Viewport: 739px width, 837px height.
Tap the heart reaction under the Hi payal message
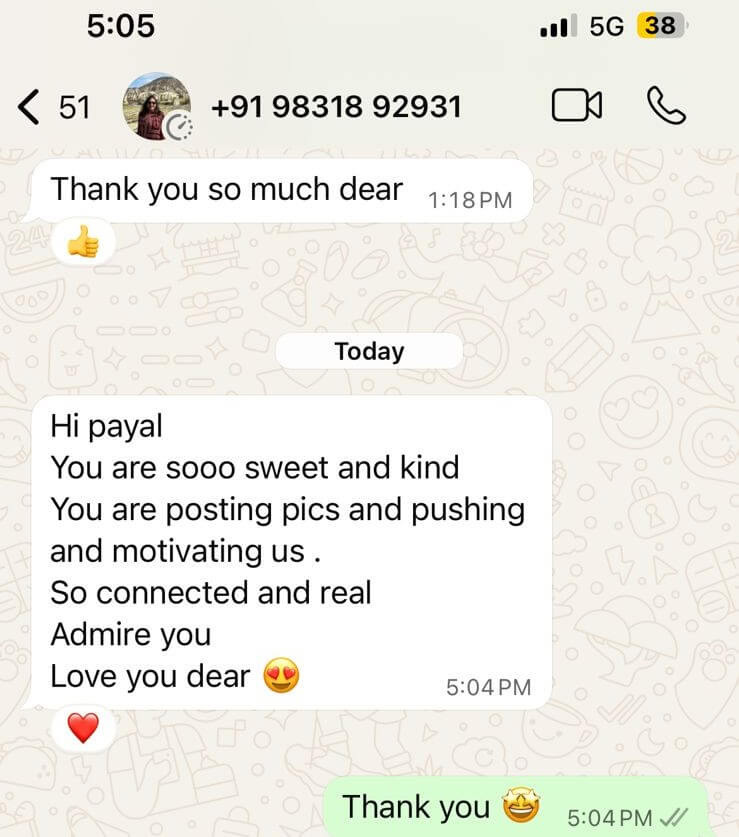(83, 728)
